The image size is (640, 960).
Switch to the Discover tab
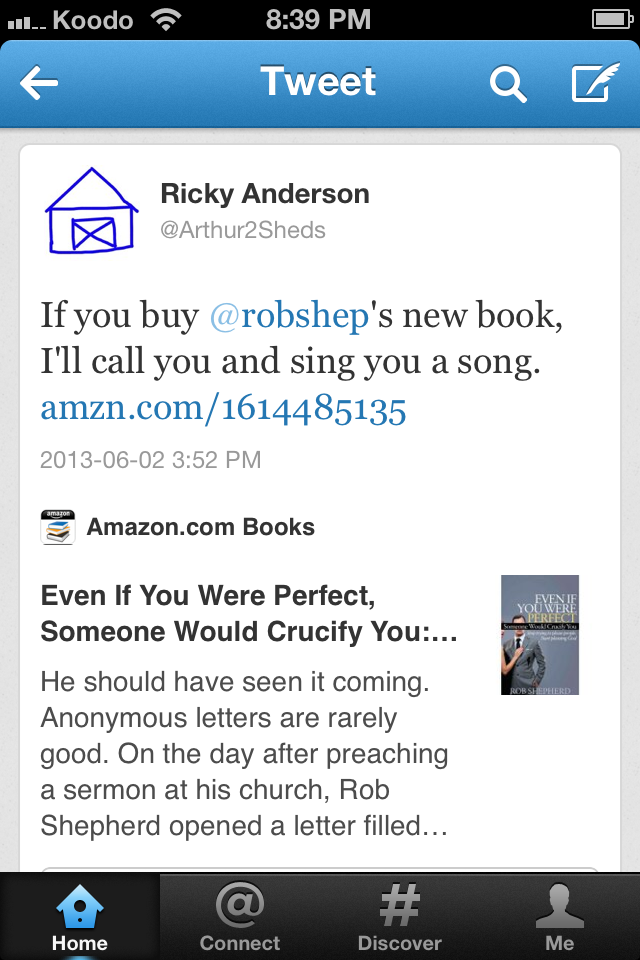coord(400,917)
